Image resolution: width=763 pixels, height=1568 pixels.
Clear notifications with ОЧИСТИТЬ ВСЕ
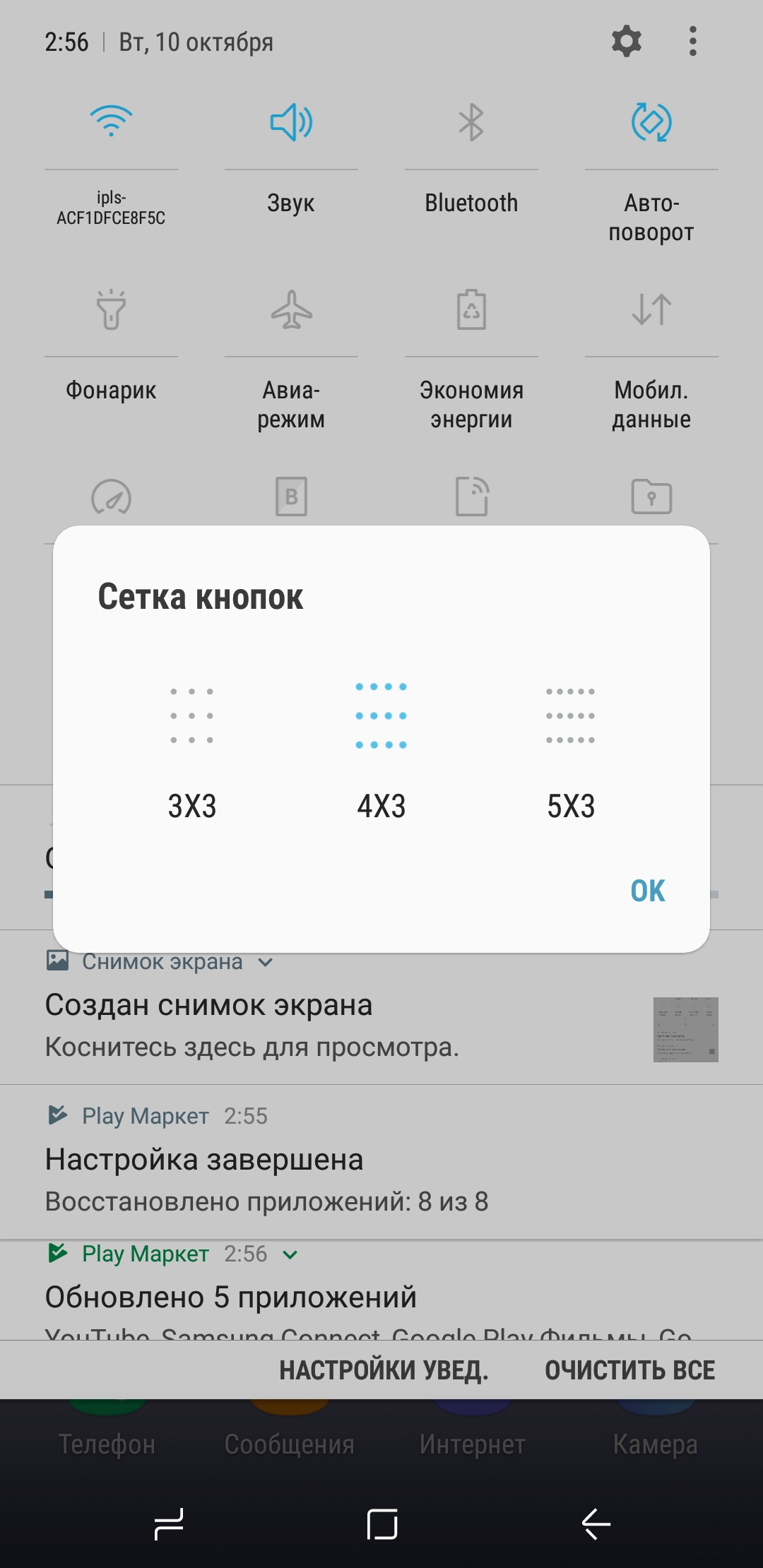point(629,1370)
